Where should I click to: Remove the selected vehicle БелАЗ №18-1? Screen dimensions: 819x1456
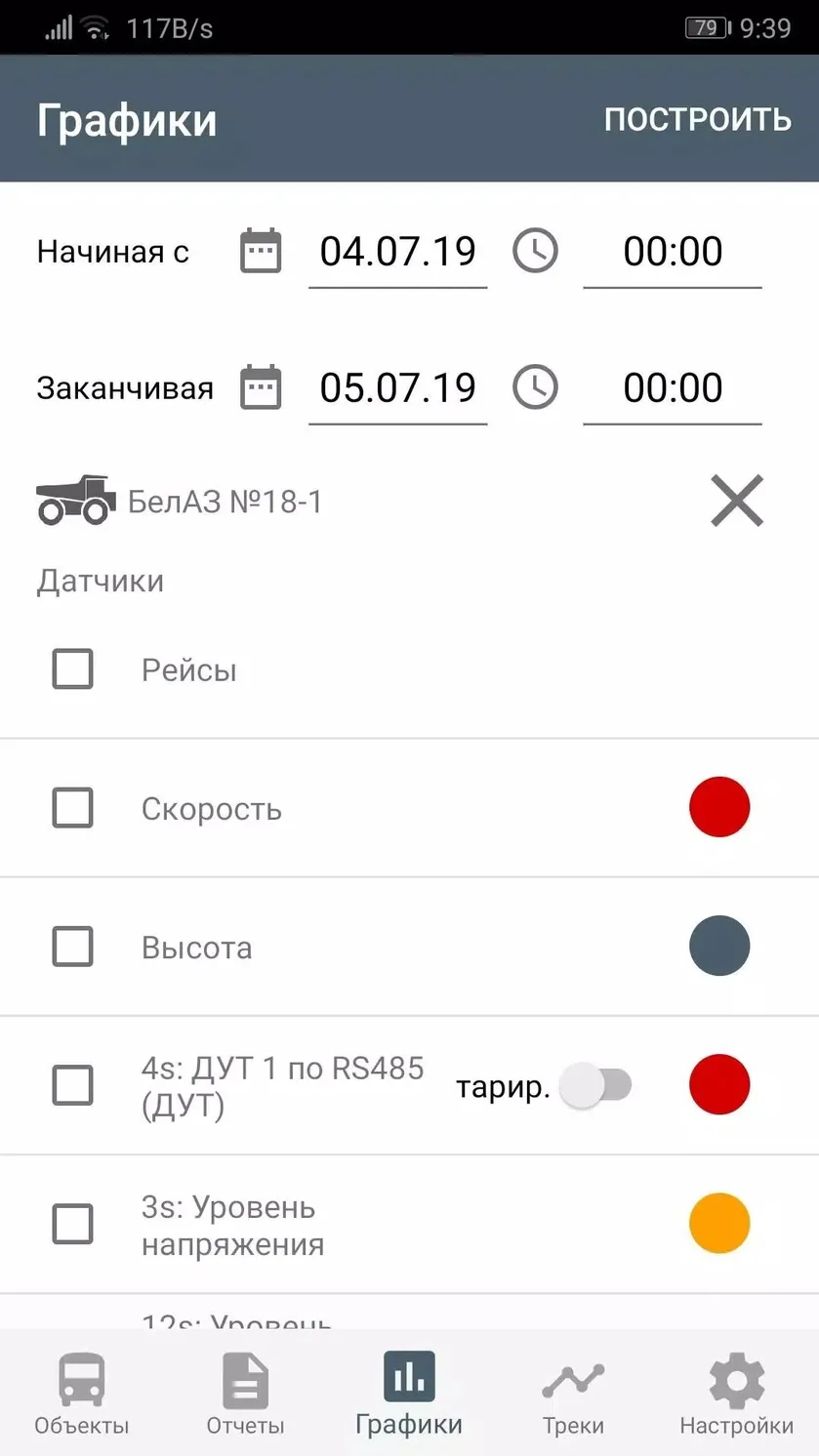click(x=737, y=502)
